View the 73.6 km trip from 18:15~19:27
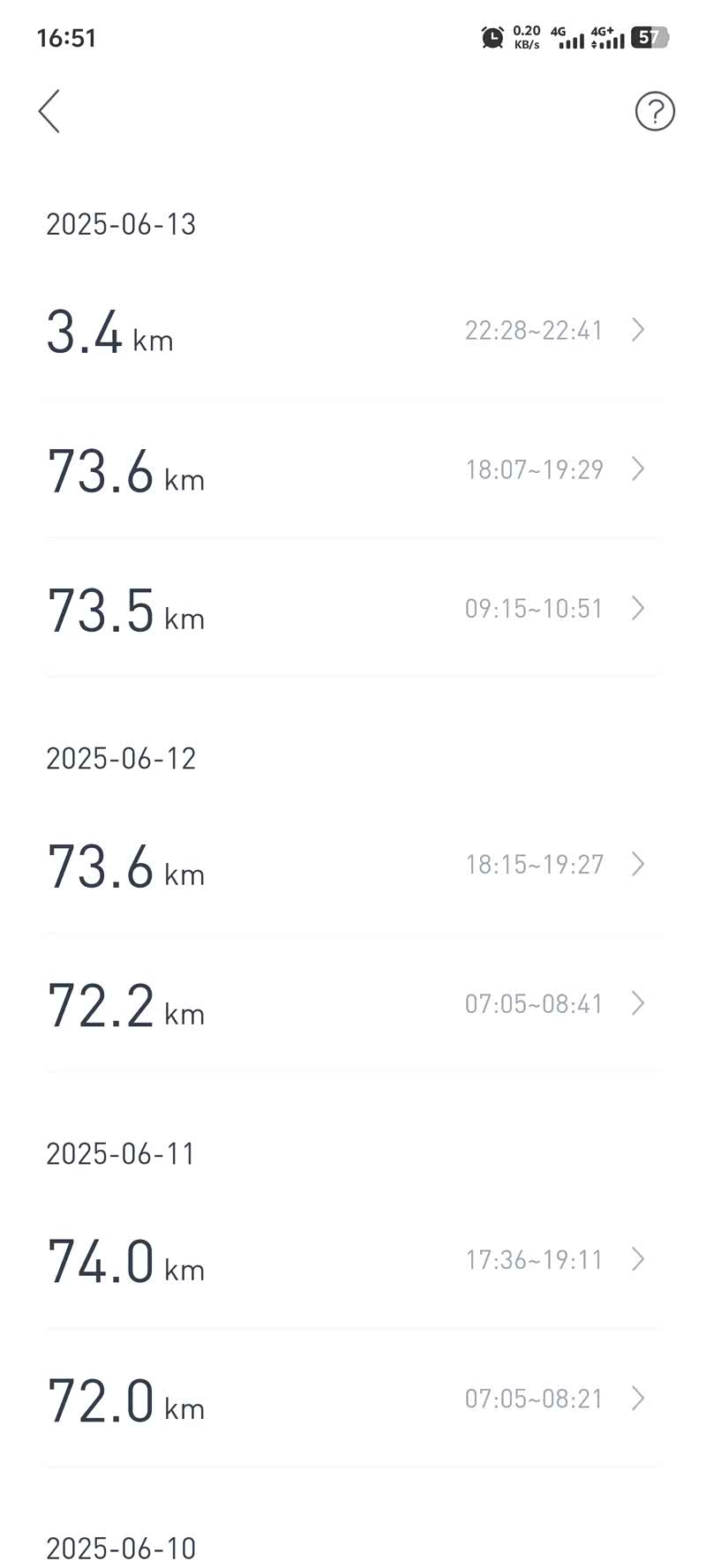Screen dimensions: 706x1568 point(351,865)
